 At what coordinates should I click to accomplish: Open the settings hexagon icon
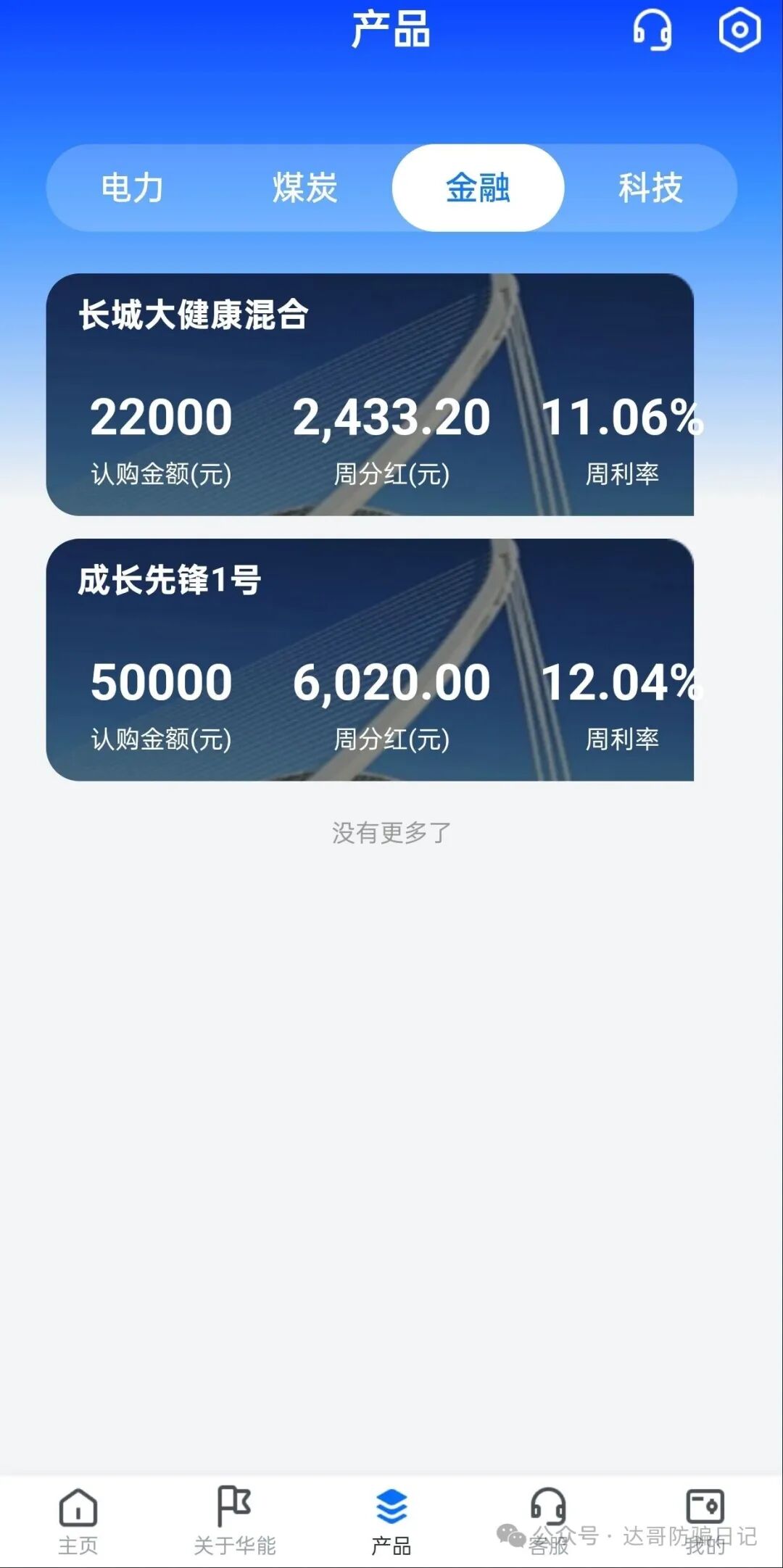click(739, 30)
